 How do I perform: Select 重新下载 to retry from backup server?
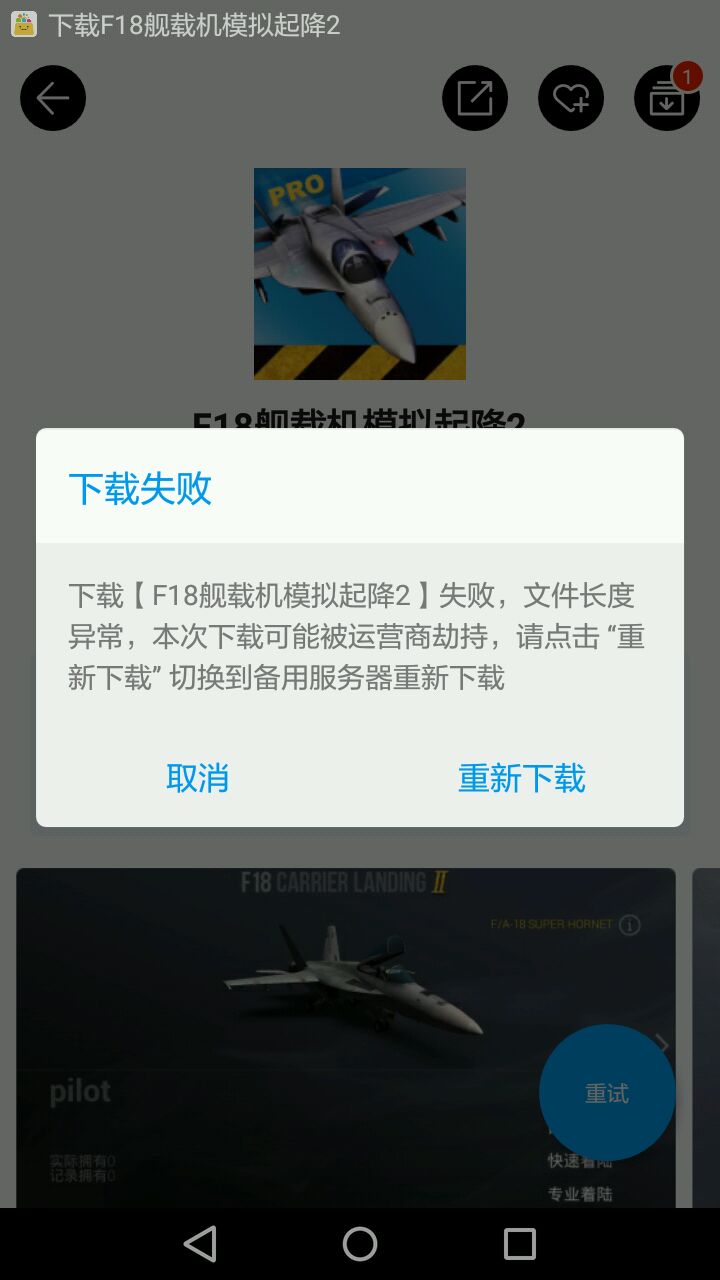[521, 778]
